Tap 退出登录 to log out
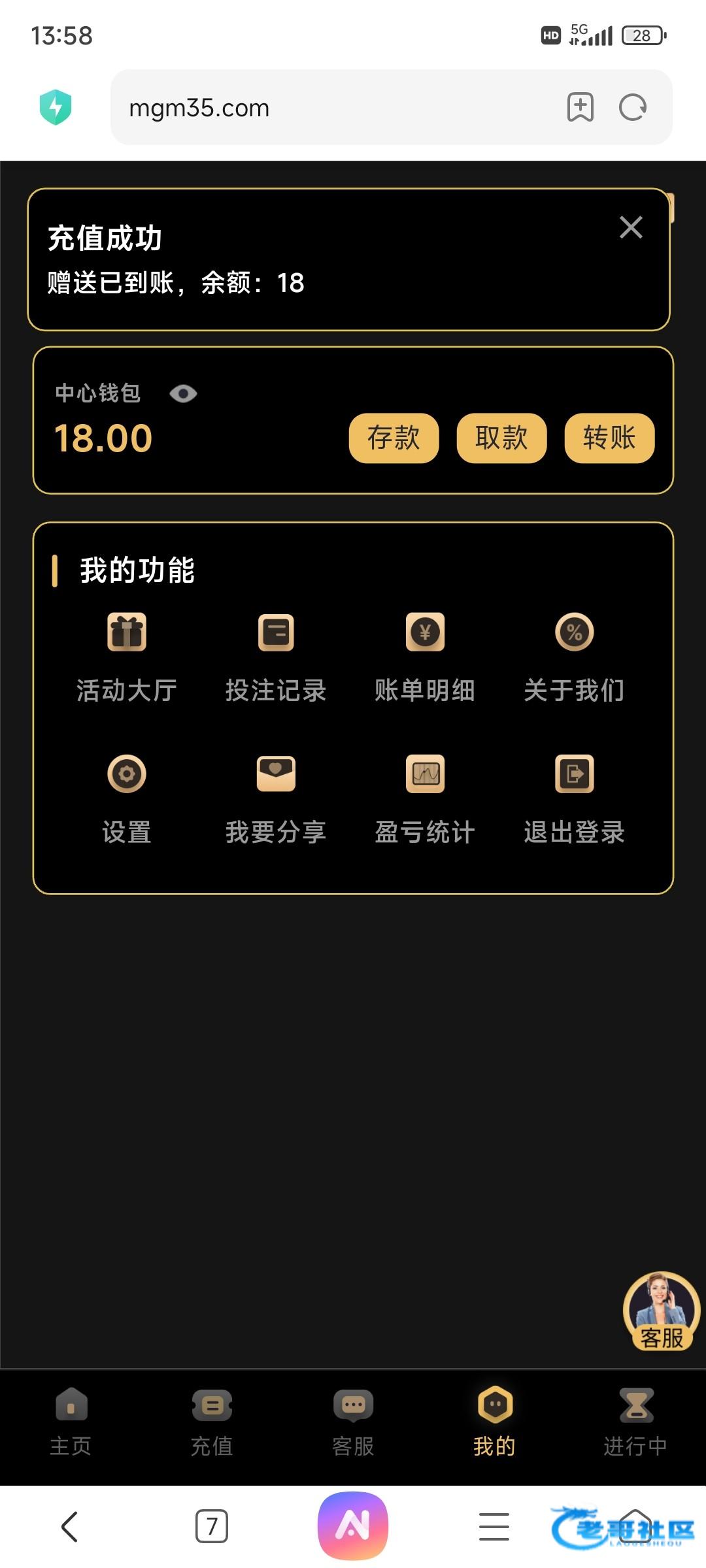 574,798
